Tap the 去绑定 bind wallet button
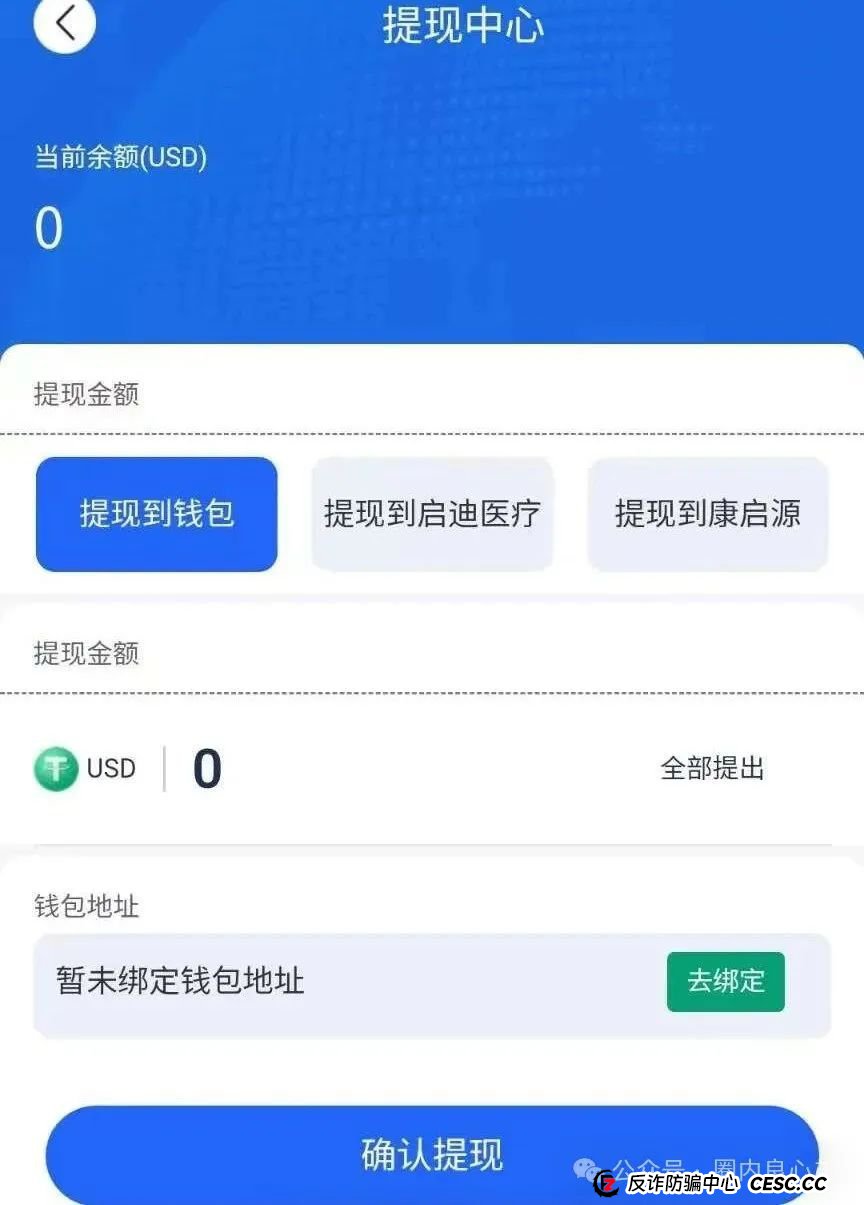Viewport: 864px width, 1205px height. click(725, 983)
